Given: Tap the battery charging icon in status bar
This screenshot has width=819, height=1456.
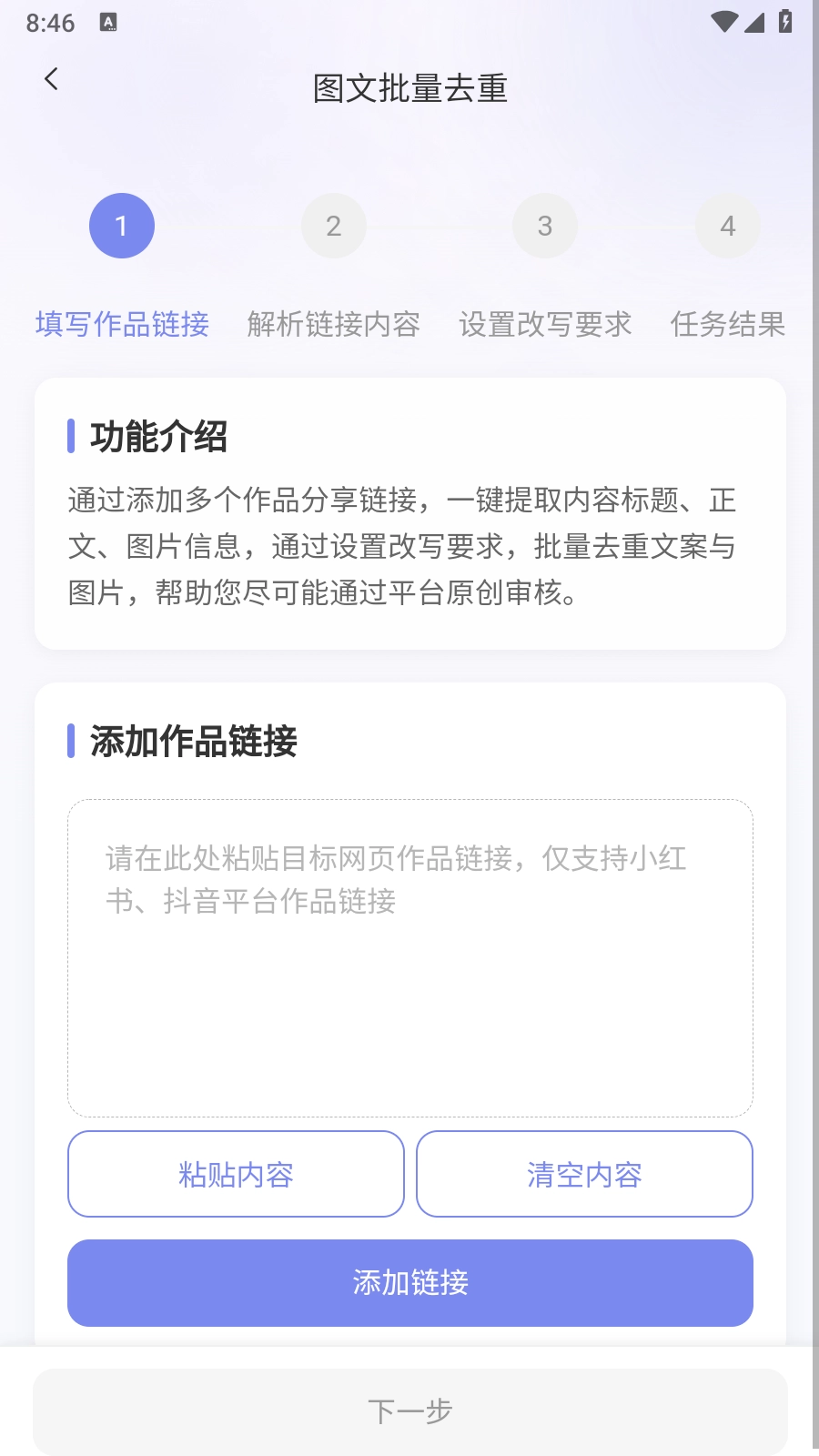Looking at the screenshot, I should (784, 20).
